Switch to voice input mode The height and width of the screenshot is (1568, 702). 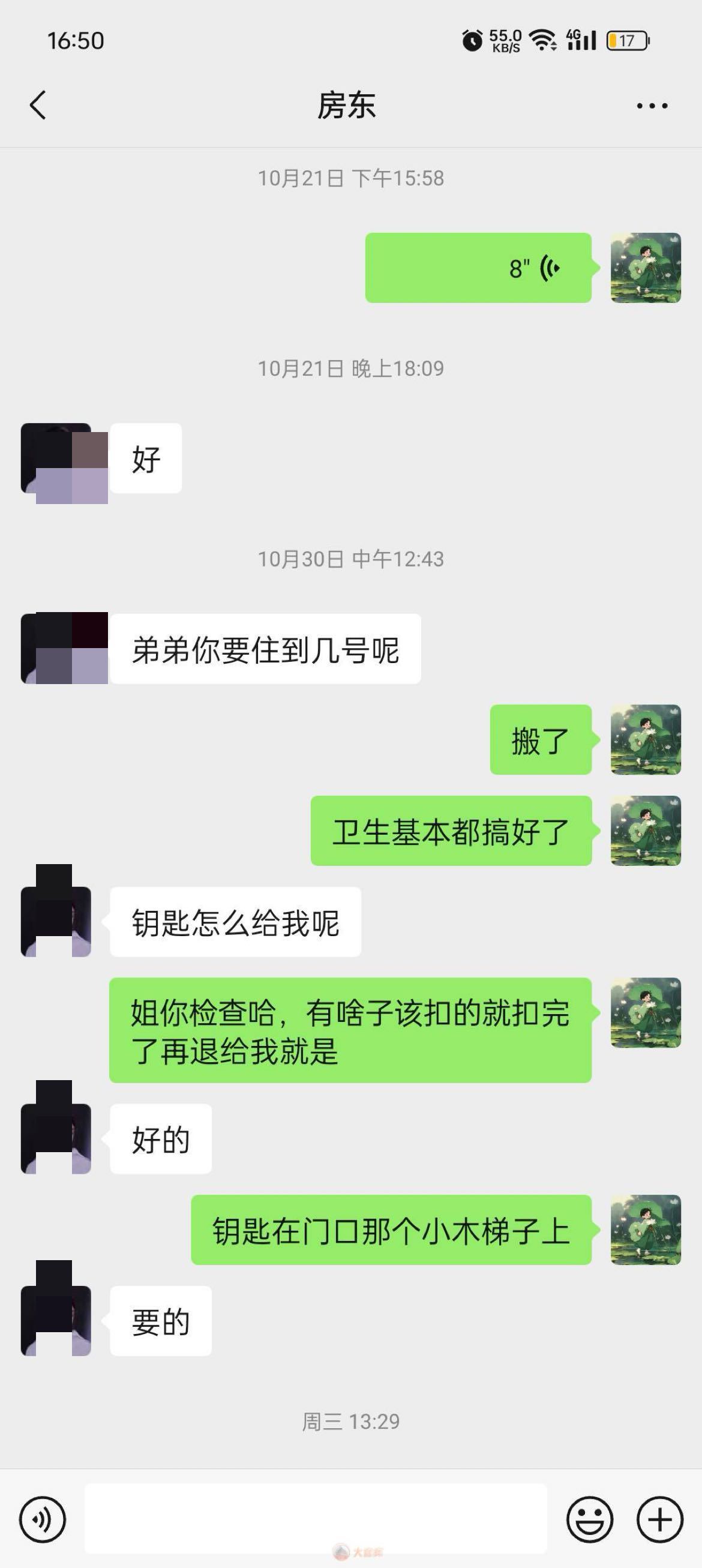(x=42, y=1519)
